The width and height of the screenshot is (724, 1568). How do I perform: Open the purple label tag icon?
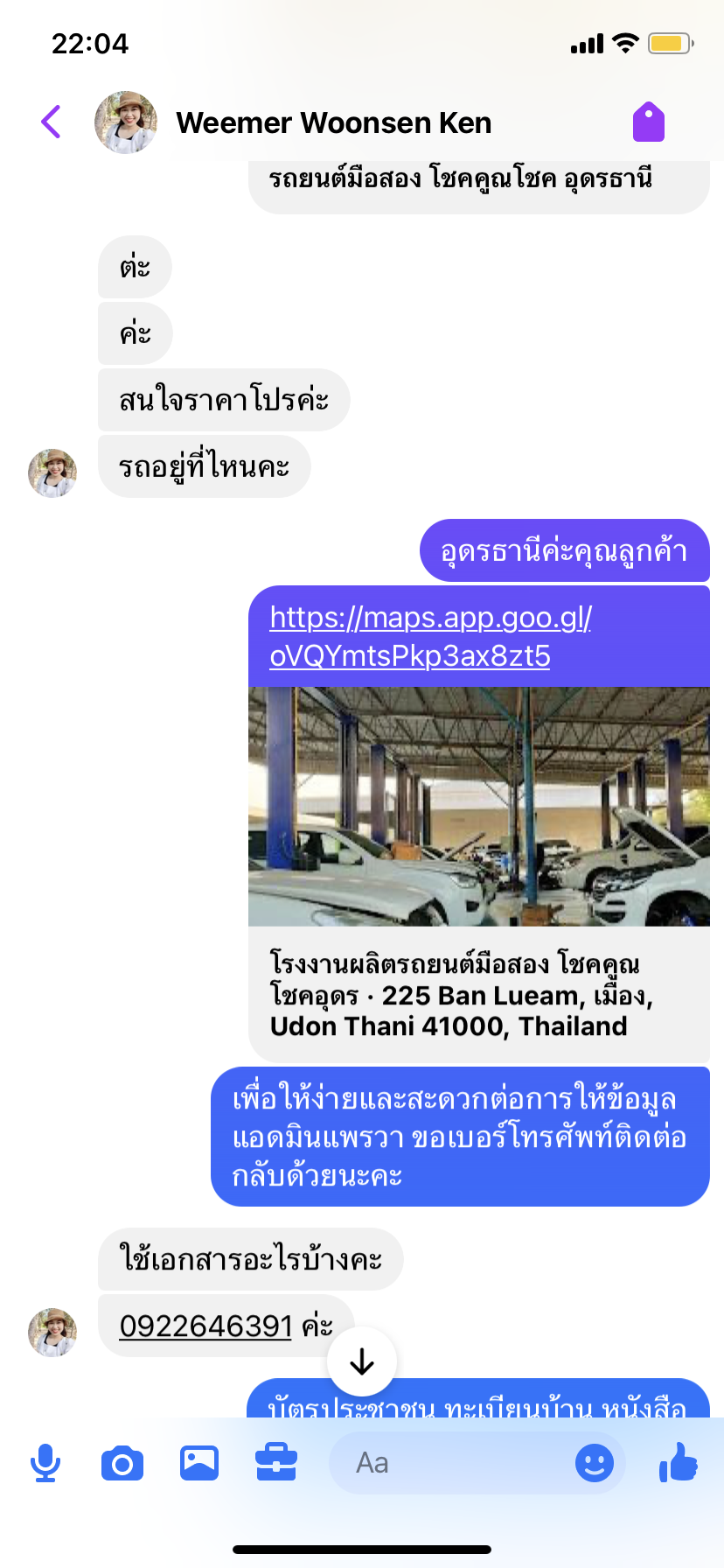pos(649,122)
